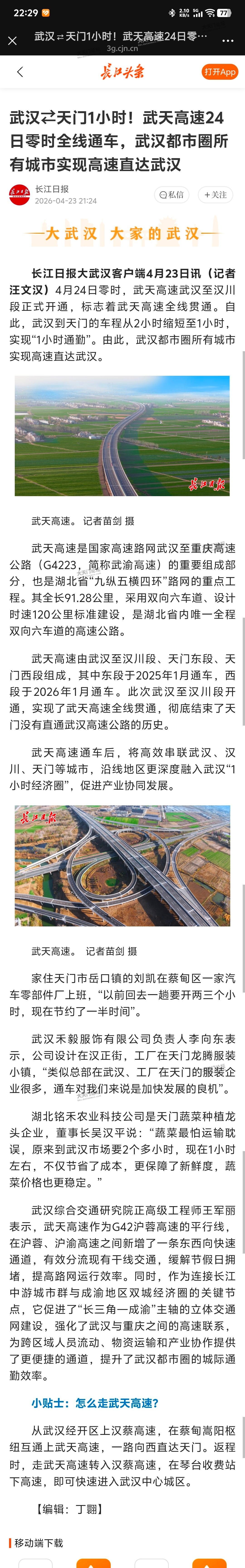Image resolution: width=245 pixels, height=1568 pixels.
Task: Close the web page with the X icon
Action: [x=12, y=41]
